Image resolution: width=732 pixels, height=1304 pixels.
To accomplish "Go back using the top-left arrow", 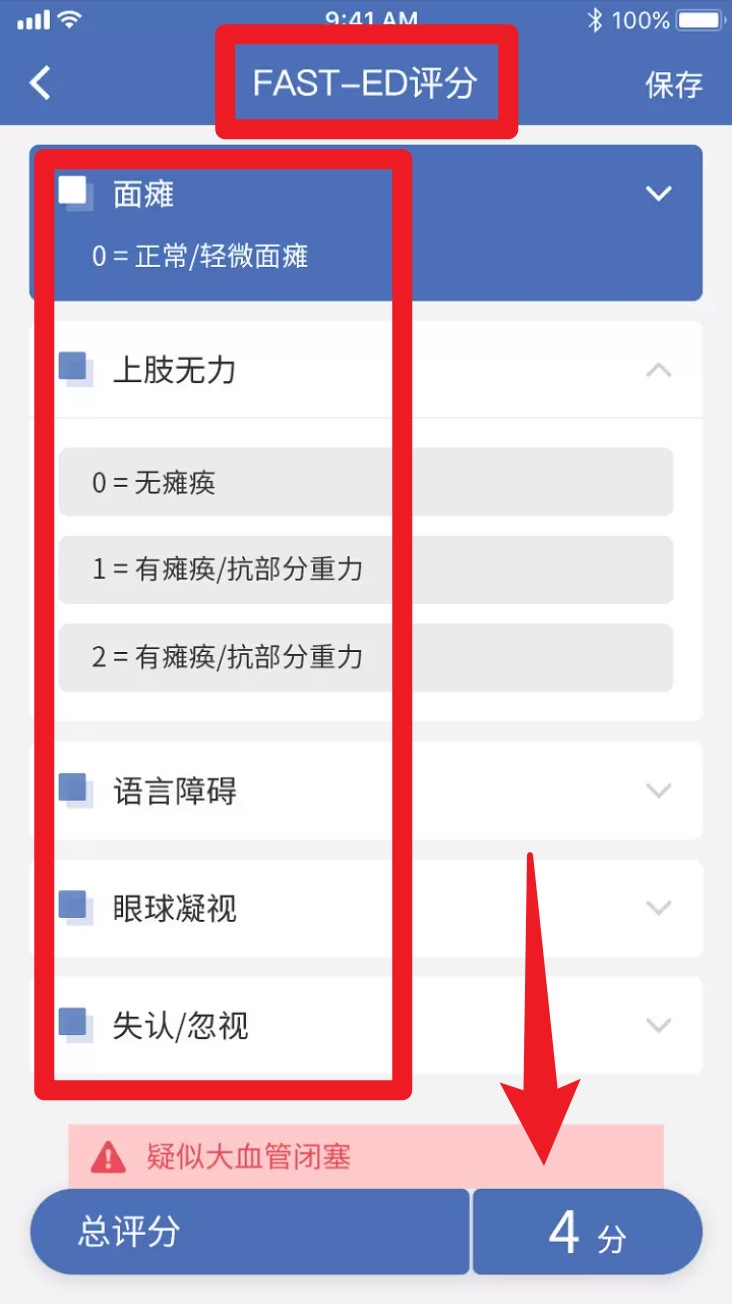I will click(40, 83).
